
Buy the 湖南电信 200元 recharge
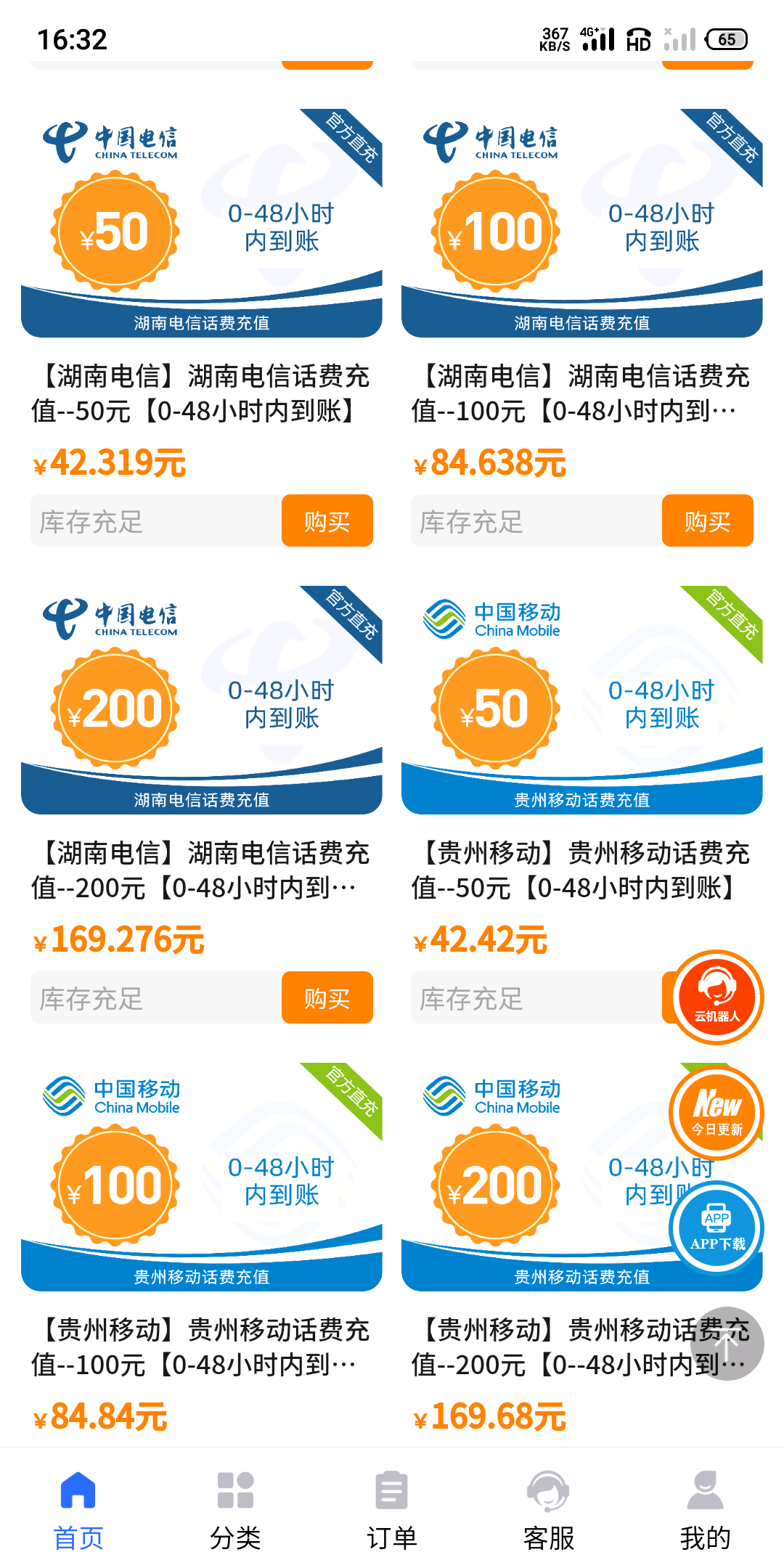click(327, 997)
